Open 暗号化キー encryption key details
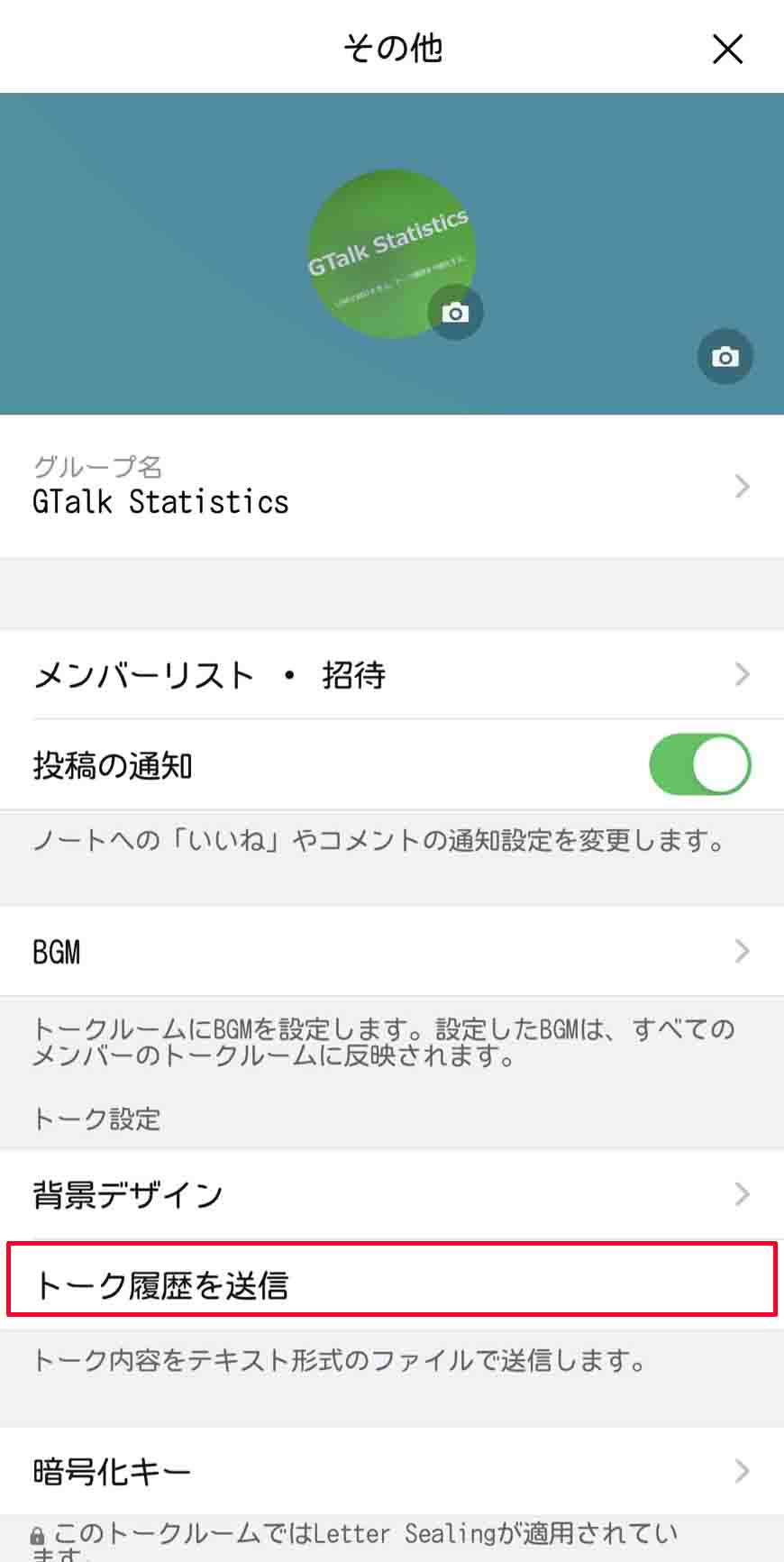The width and height of the screenshot is (784, 1562). pyautogui.click(x=112, y=1469)
